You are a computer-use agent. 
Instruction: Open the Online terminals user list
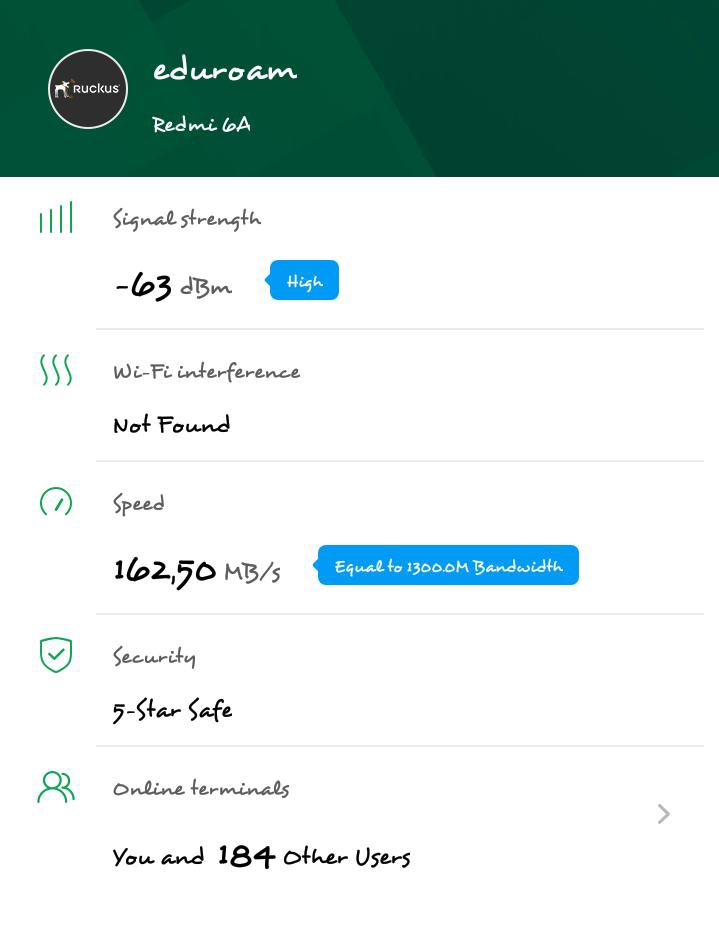click(x=663, y=814)
